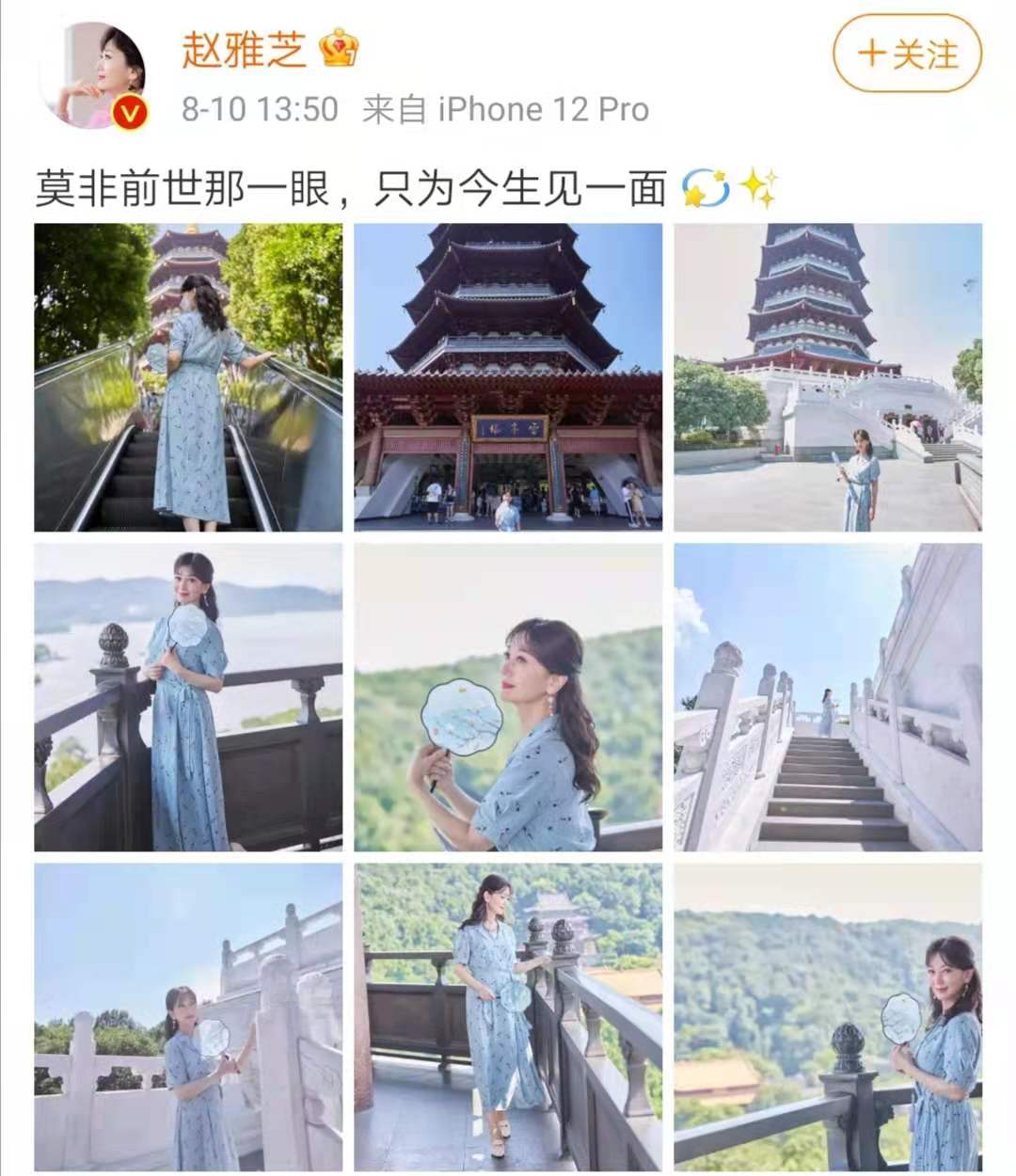Open the photo by the white marble railing
The image size is (1016, 1176).
(x=188, y=1017)
